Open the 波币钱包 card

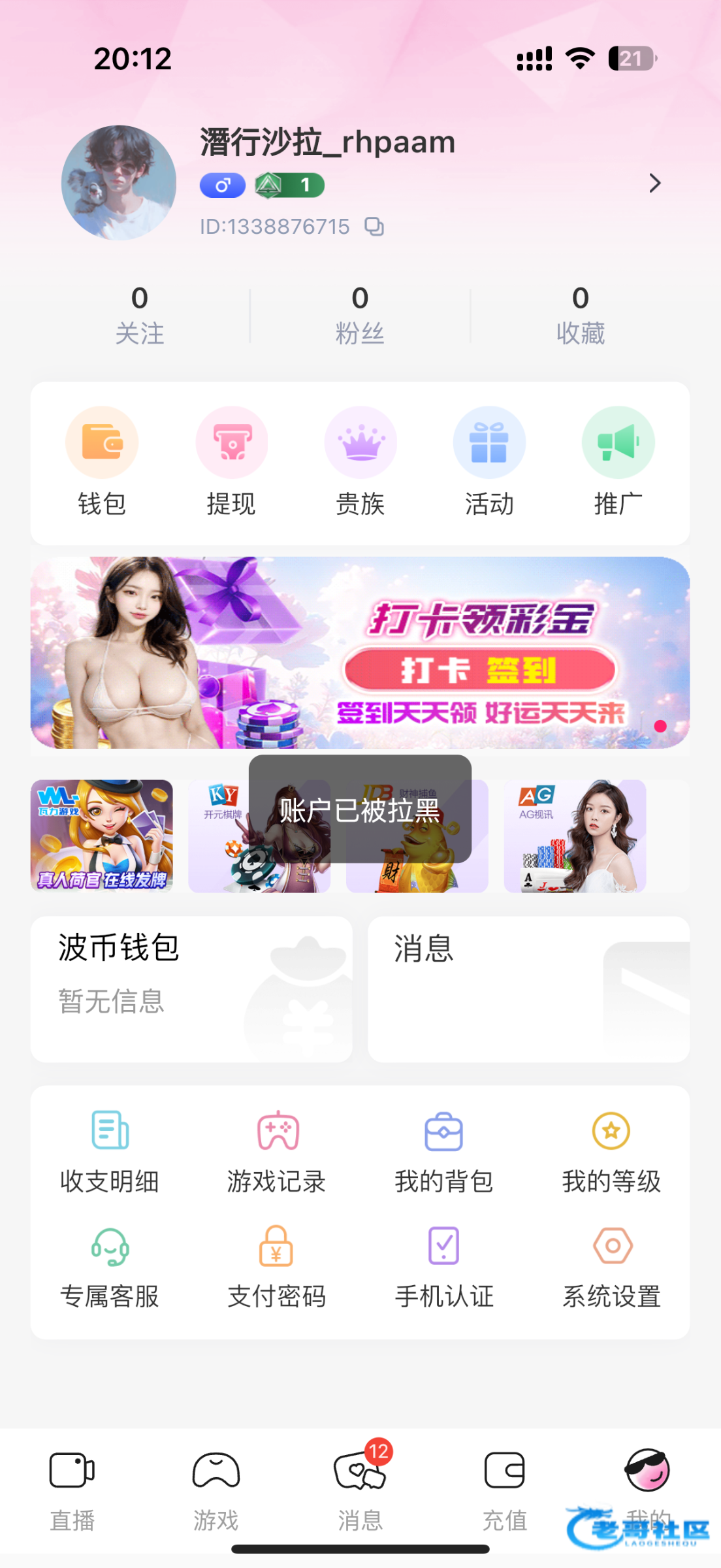(x=191, y=988)
